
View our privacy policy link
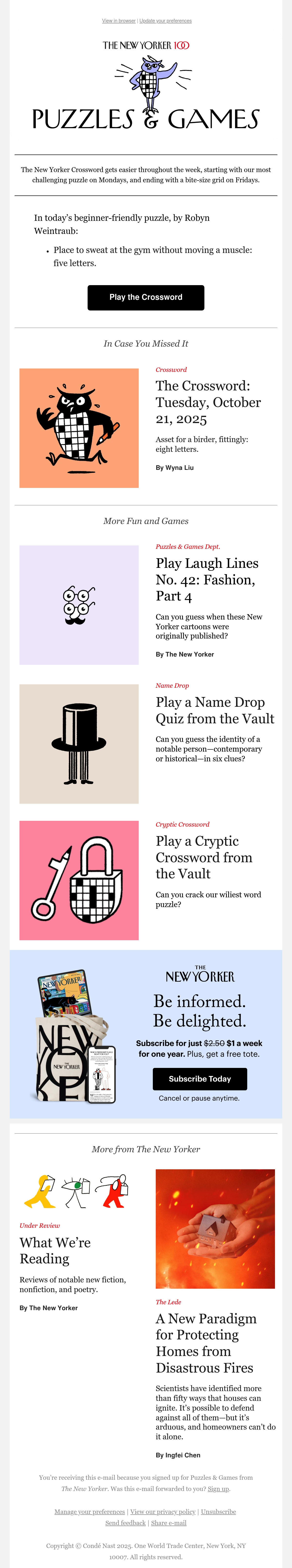163,1511
